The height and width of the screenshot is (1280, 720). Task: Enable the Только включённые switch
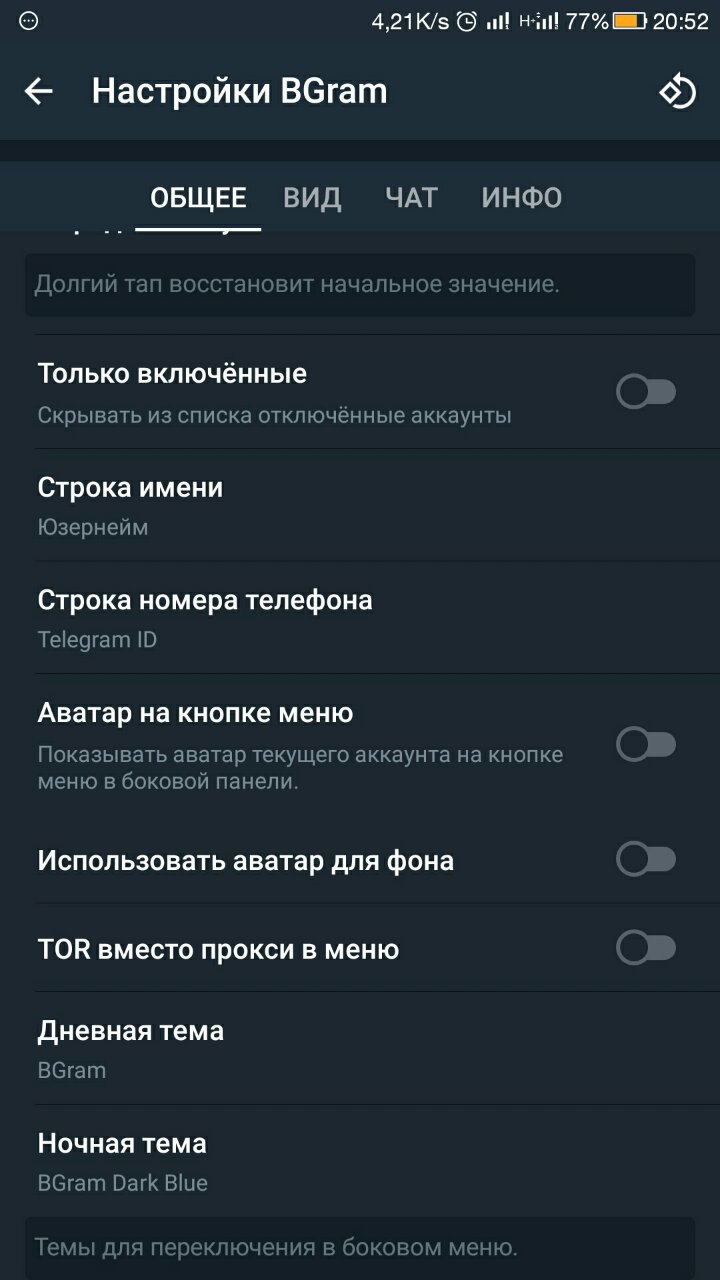click(x=646, y=392)
